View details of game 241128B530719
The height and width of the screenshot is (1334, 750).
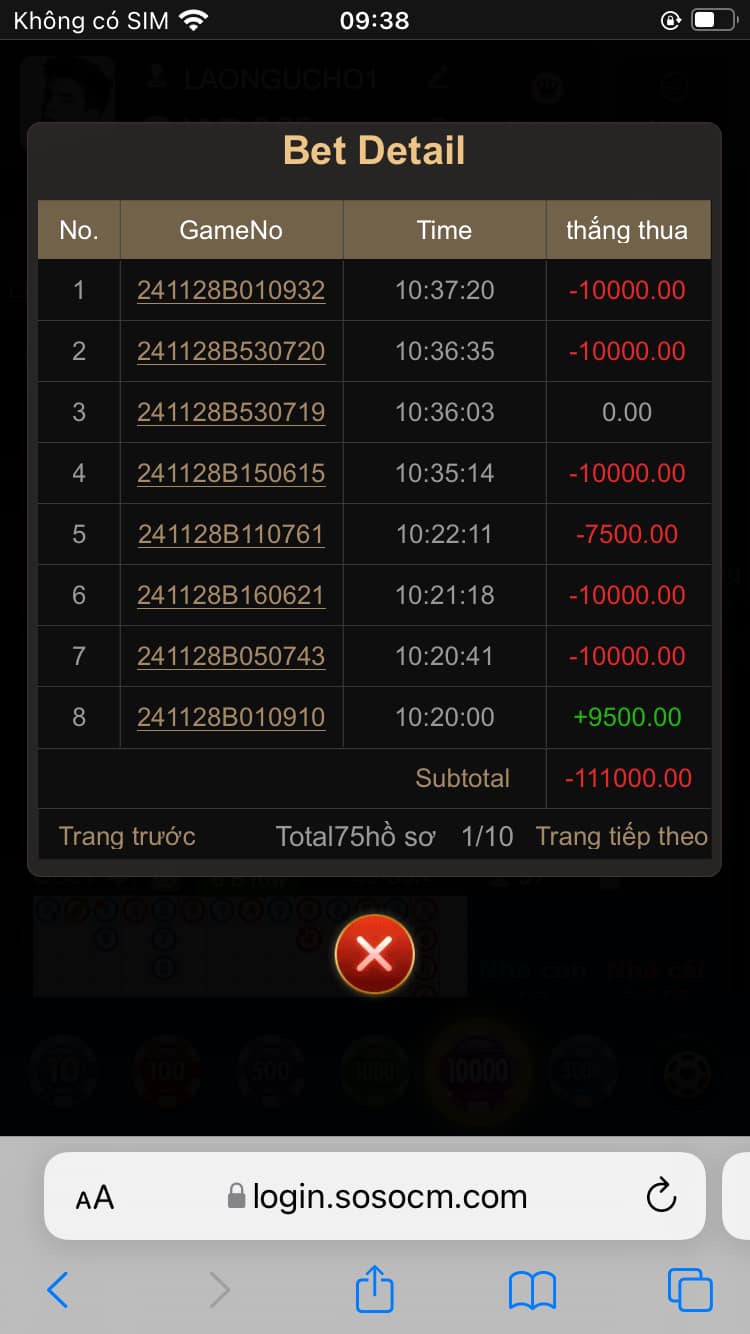click(231, 413)
